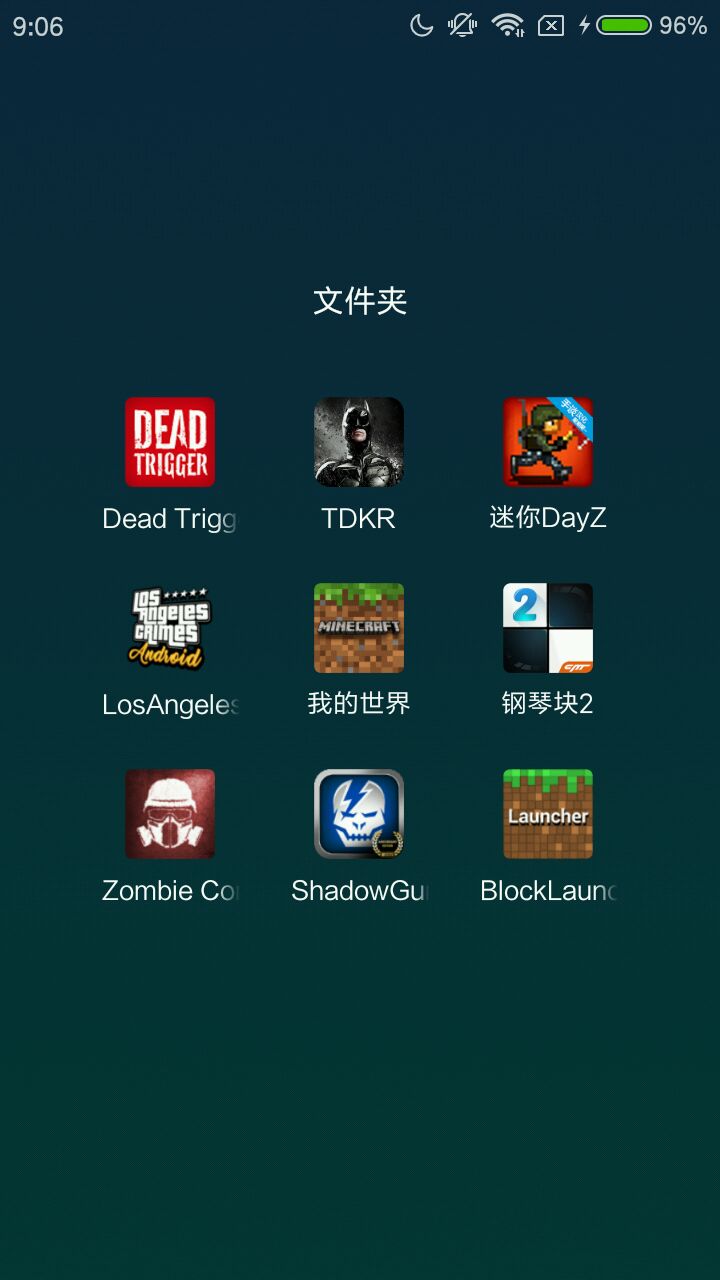The height and width of the screenshot is (1280, 720).
Task: Open 迷你DayZ game
Action: pos(548,442)
